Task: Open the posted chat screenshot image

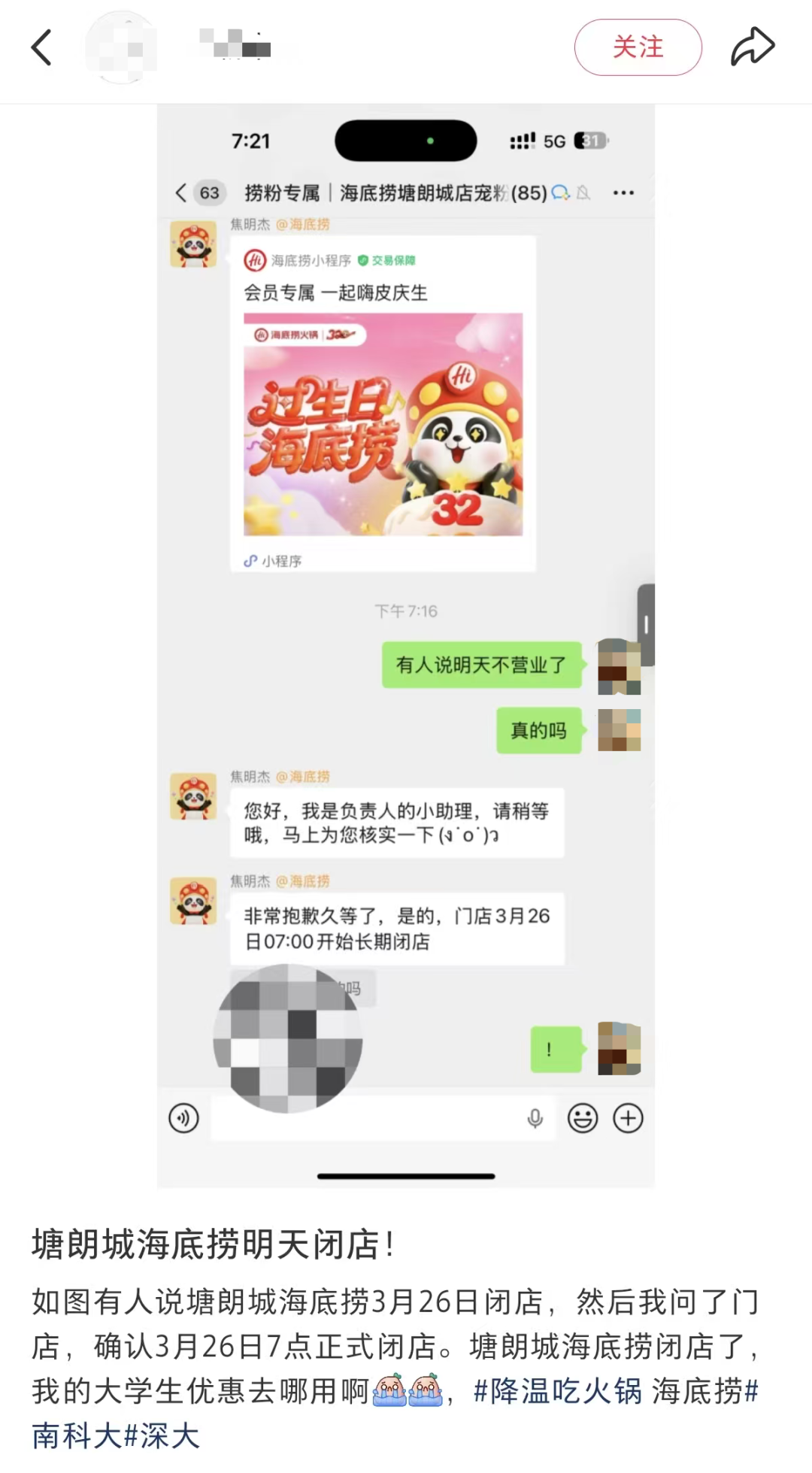Action: pyautogui.click(x=405, y=647)
